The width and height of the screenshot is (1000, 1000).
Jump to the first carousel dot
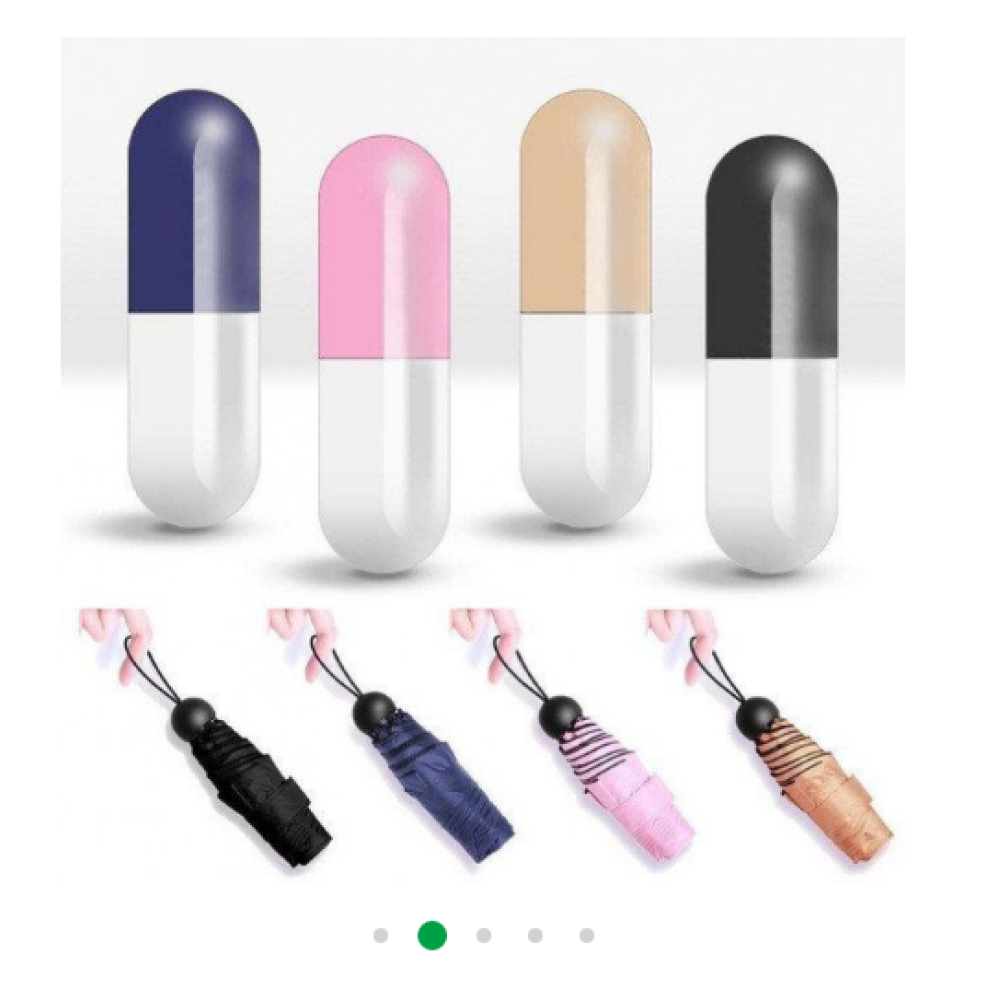tap(380, 936)
